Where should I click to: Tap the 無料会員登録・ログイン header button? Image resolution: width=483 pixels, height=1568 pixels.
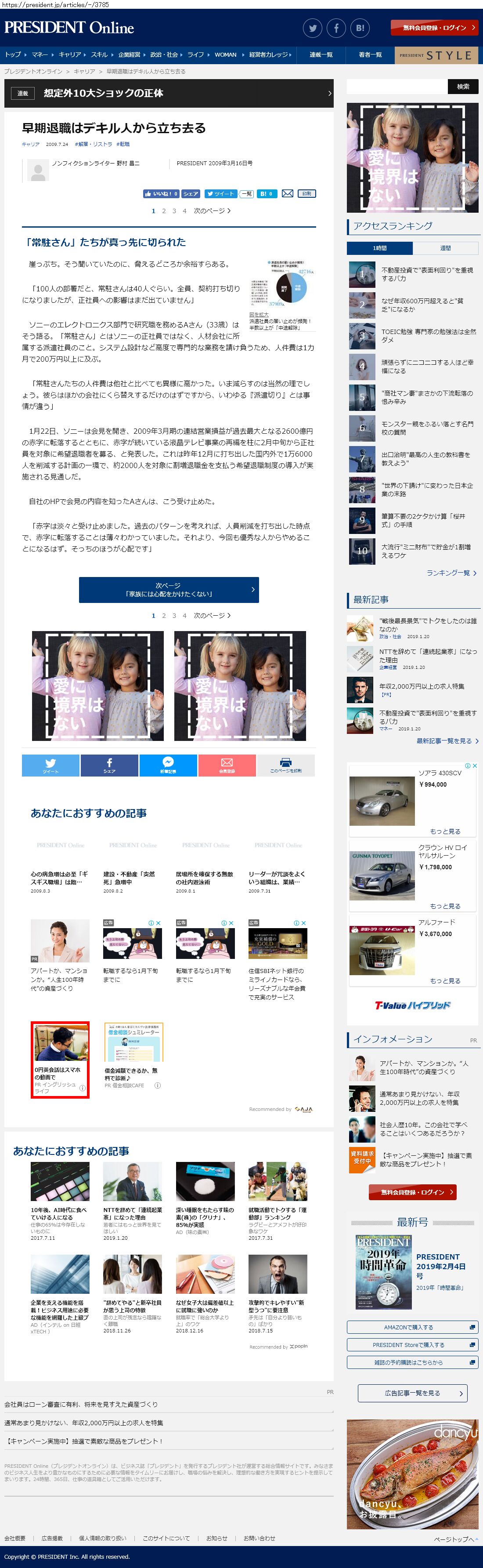[x=434, y=28]
